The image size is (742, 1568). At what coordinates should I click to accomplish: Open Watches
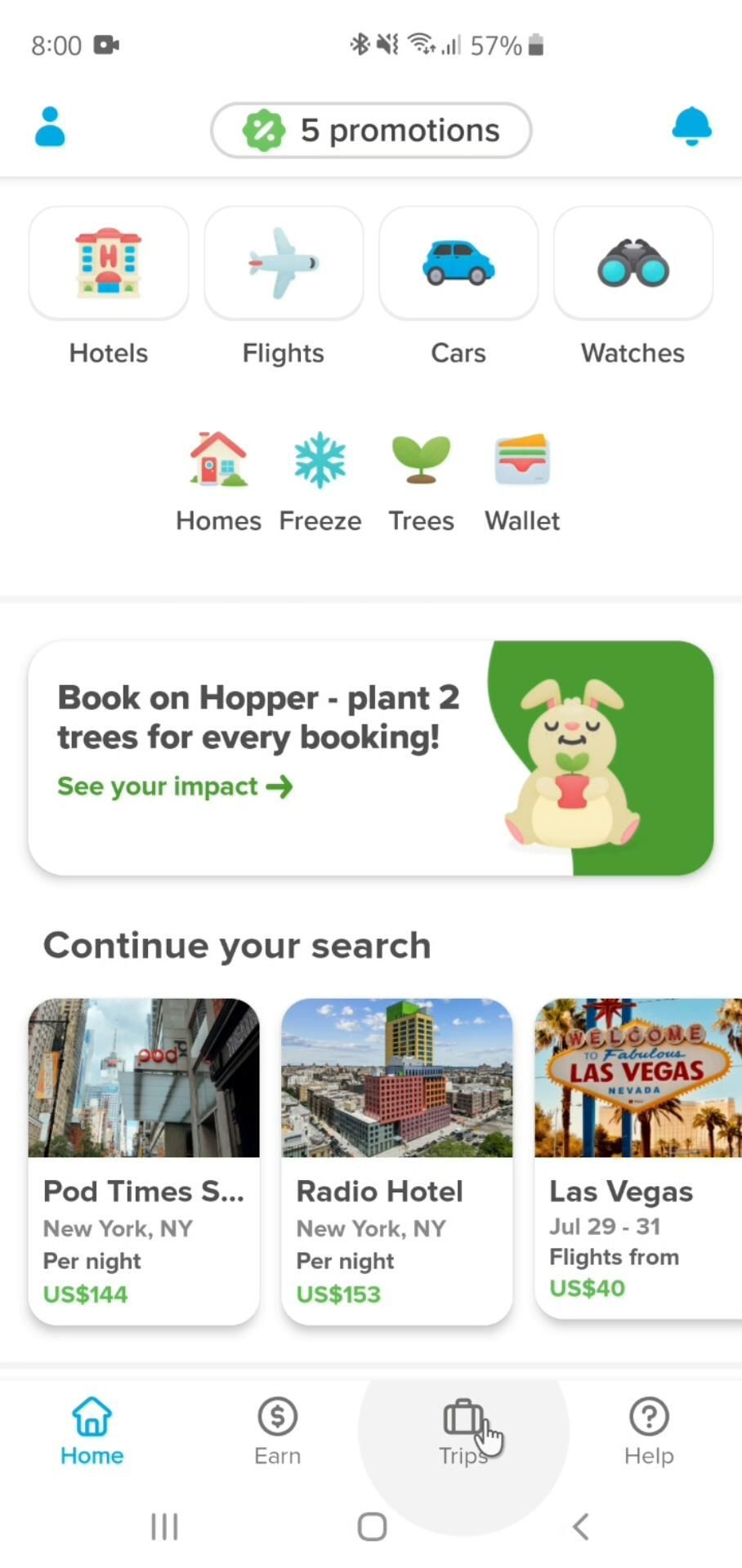click(x=633, y=264)
